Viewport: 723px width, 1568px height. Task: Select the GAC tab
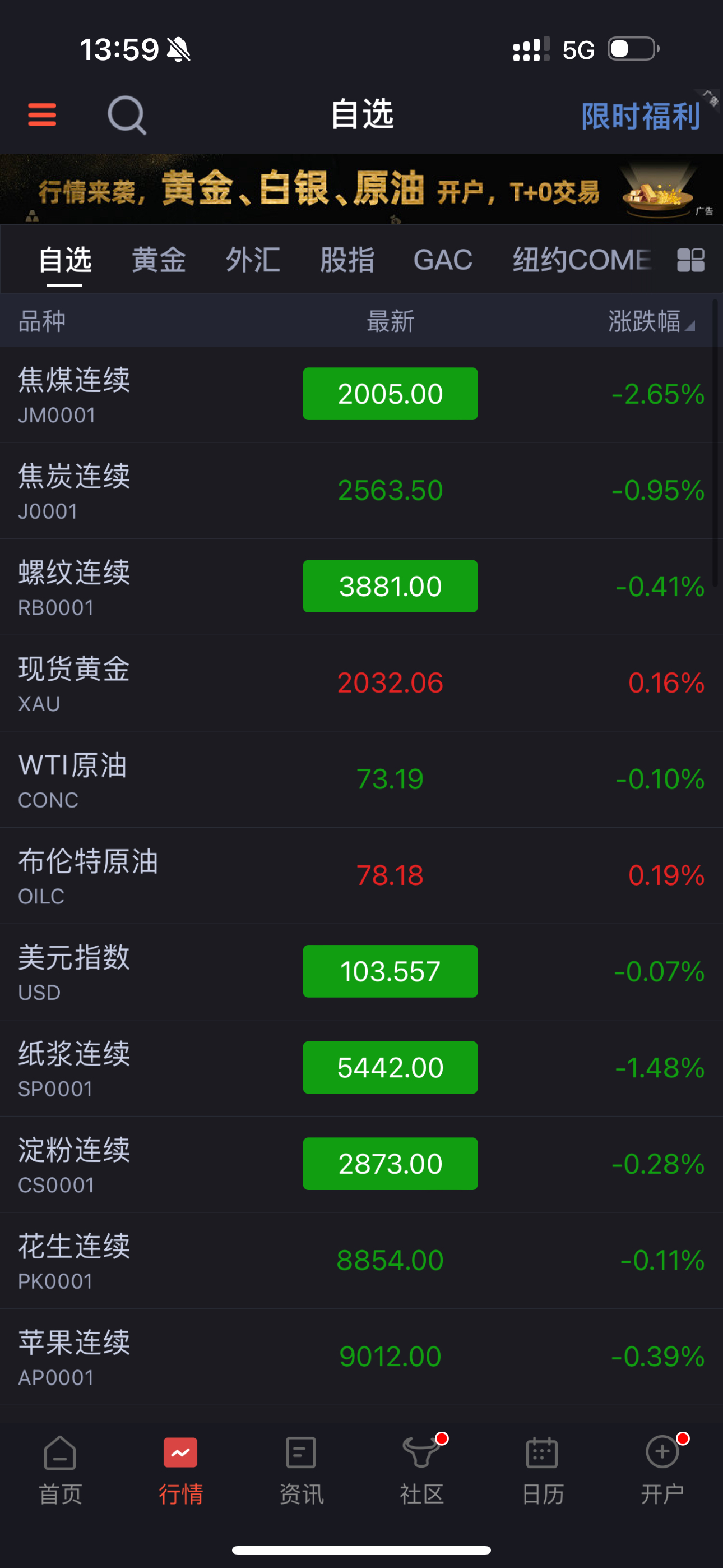442,260
